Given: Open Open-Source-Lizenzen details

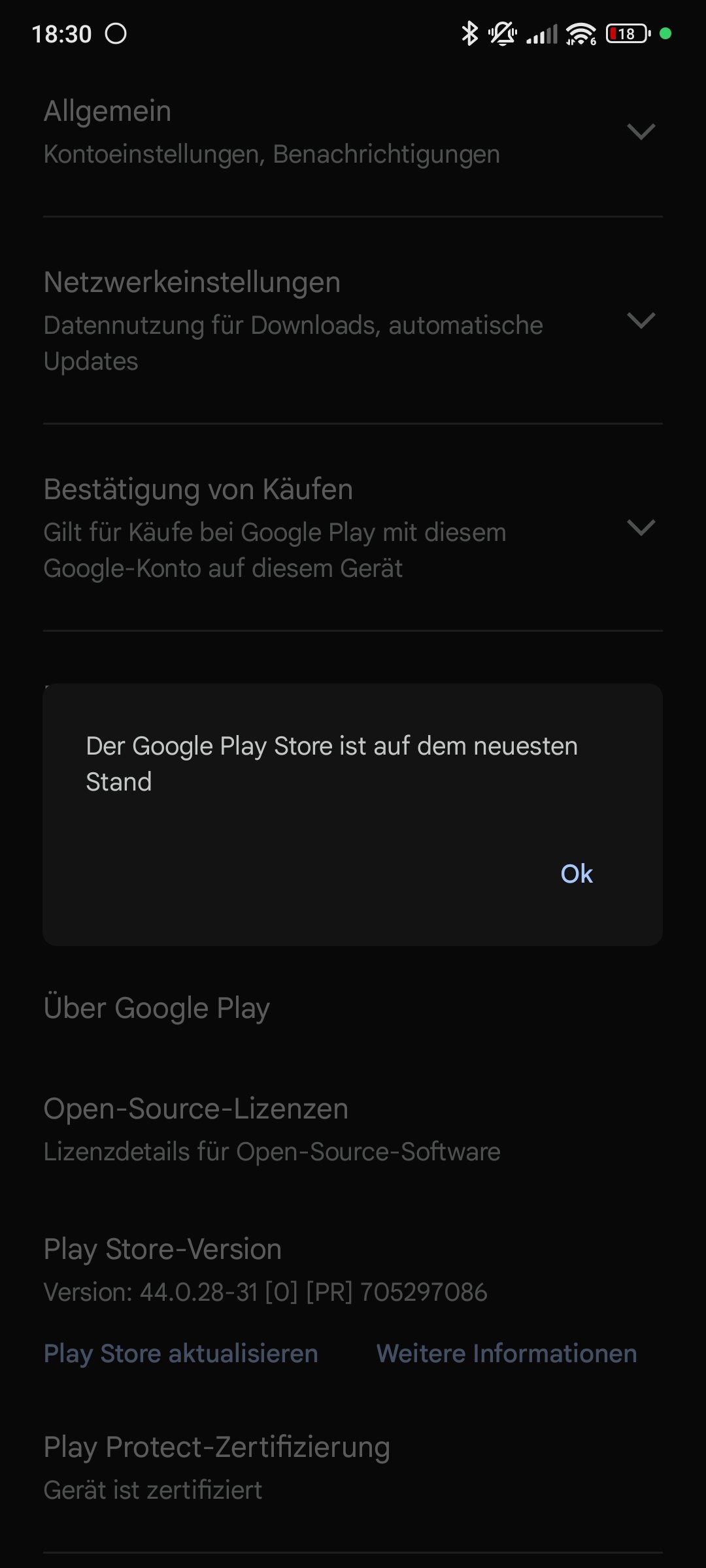Looking at the screenshot, I should tap(271, 1128).
